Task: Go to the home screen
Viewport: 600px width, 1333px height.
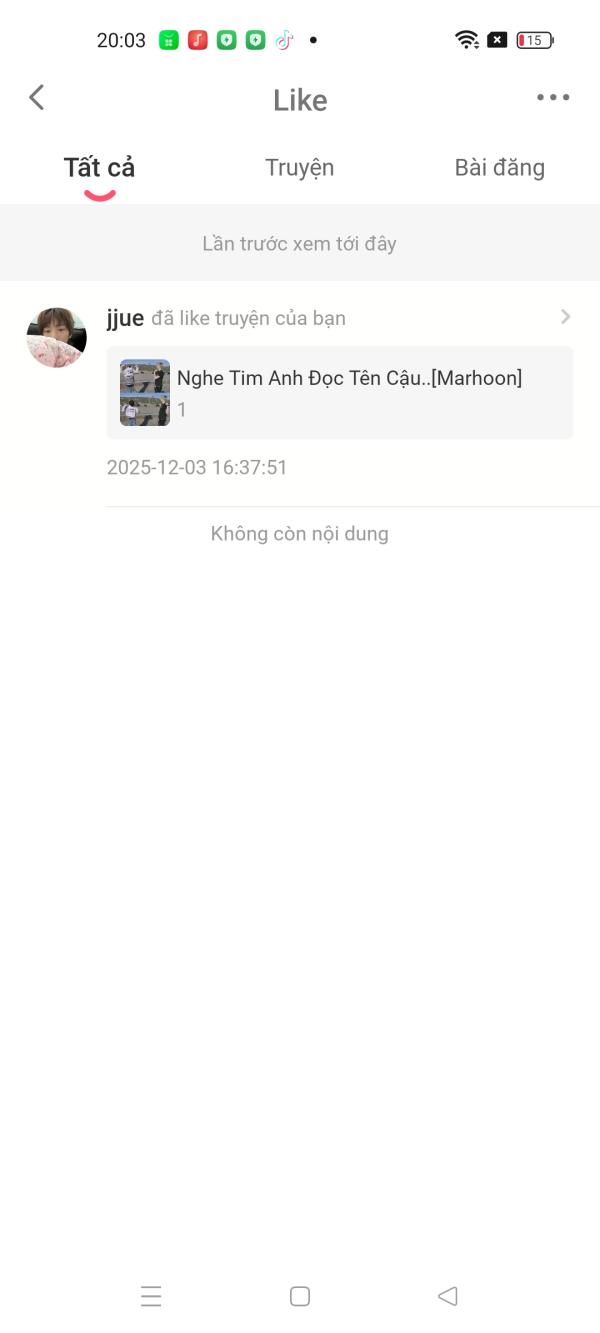Action: tap(299, 1297)
